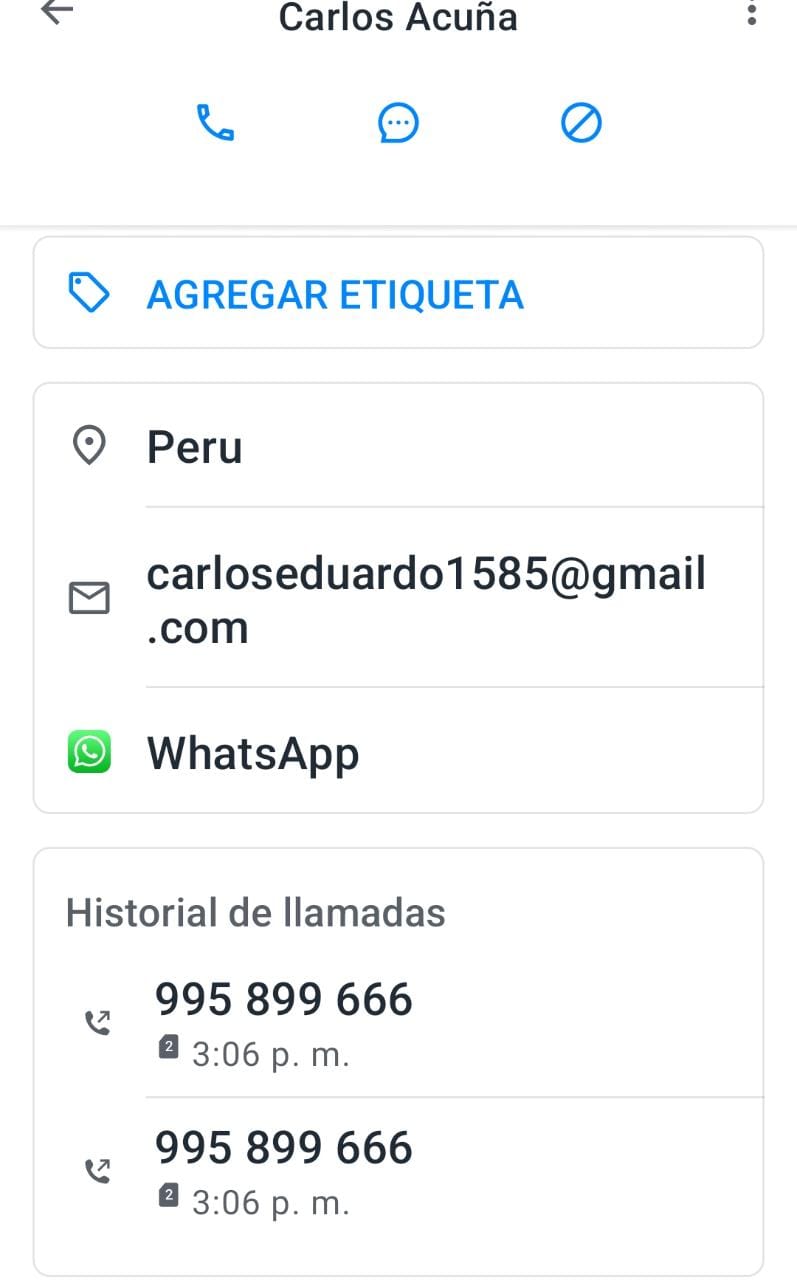Viewport: 797px width, 1280px height.
Task: Open the carloseduardo1585@gmail.com email row
Action: click(x=398, y=598)
